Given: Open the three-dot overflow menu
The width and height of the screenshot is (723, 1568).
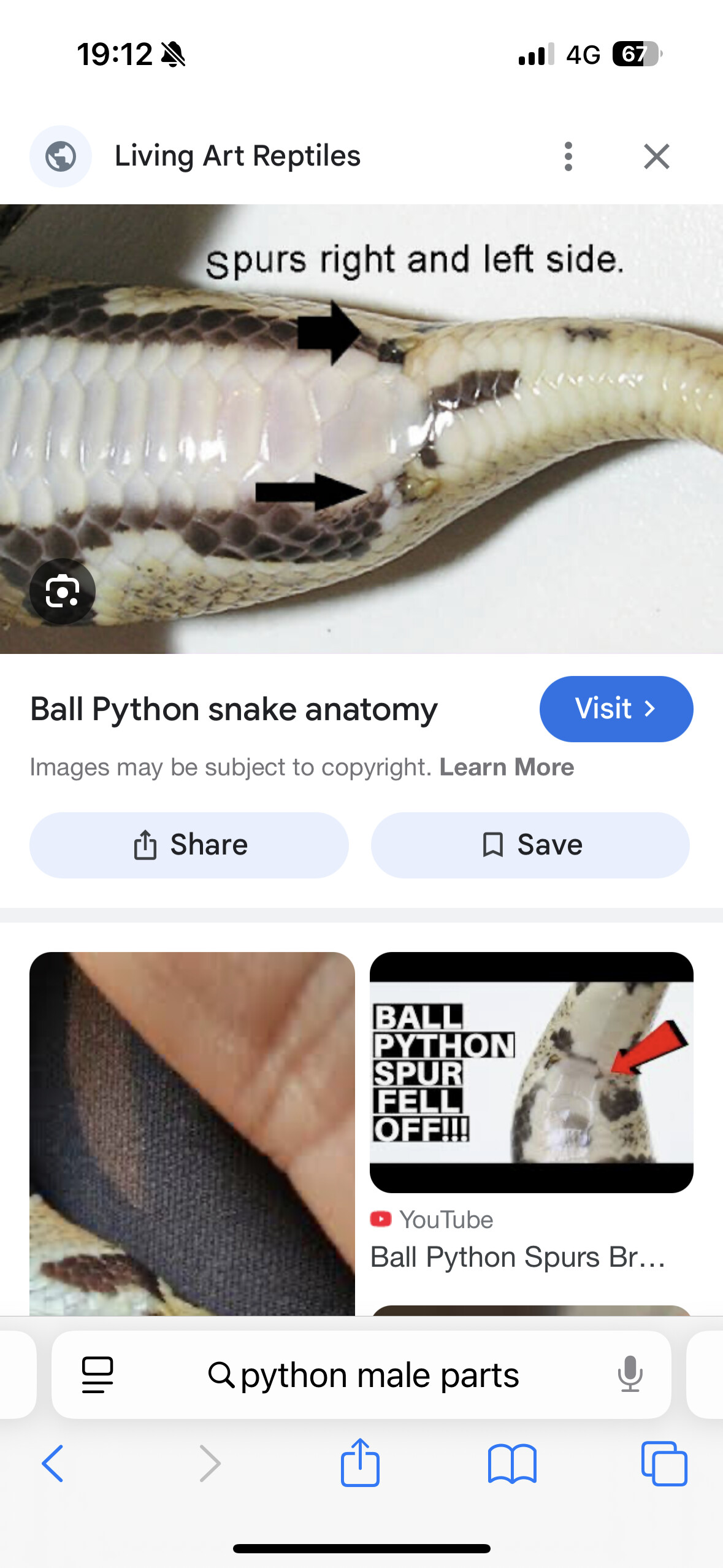Looking at the screenshot, I should [x=568, y=156].
